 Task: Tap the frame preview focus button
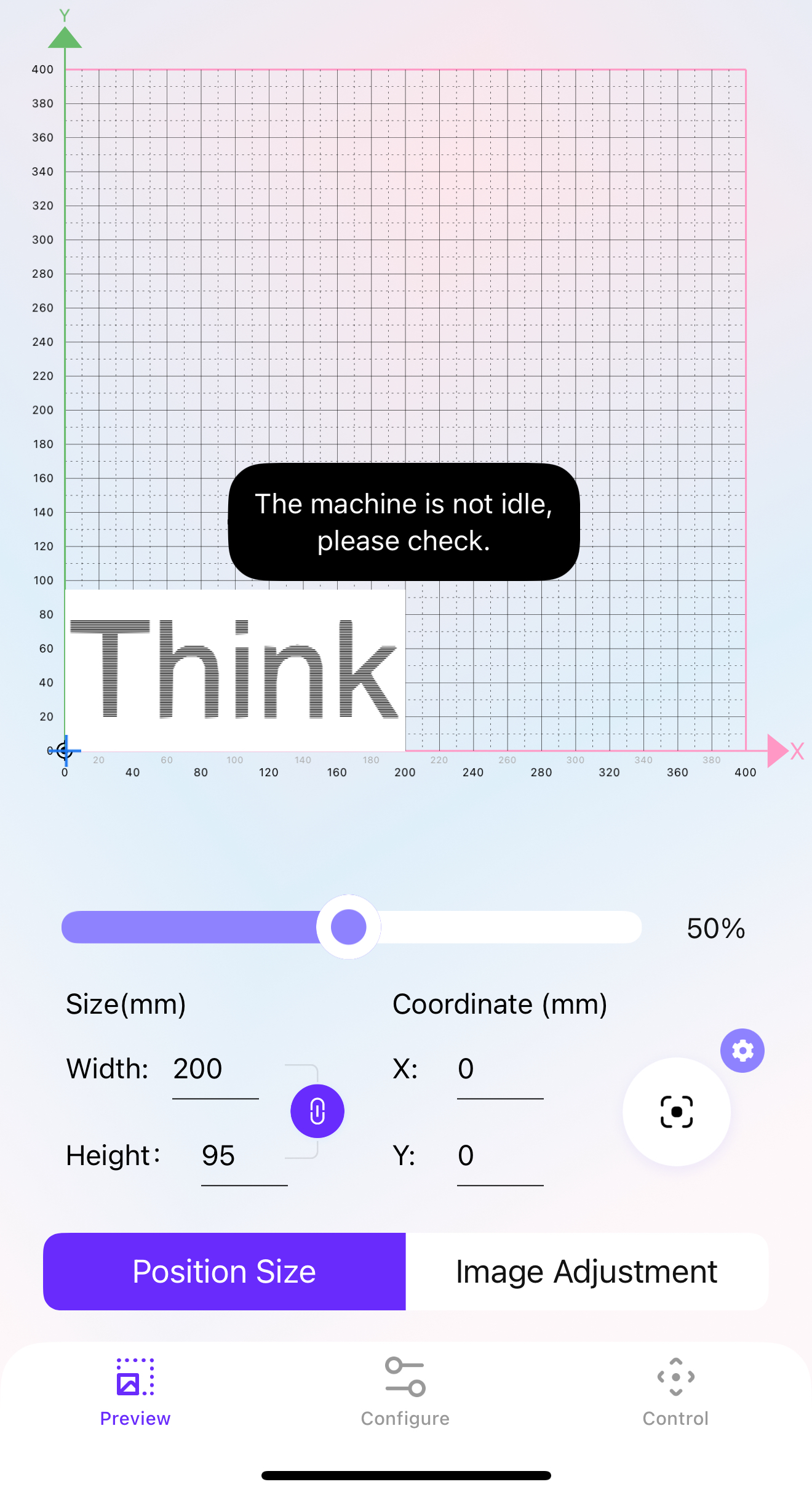pyautogui.click(x=676, y=1112)
